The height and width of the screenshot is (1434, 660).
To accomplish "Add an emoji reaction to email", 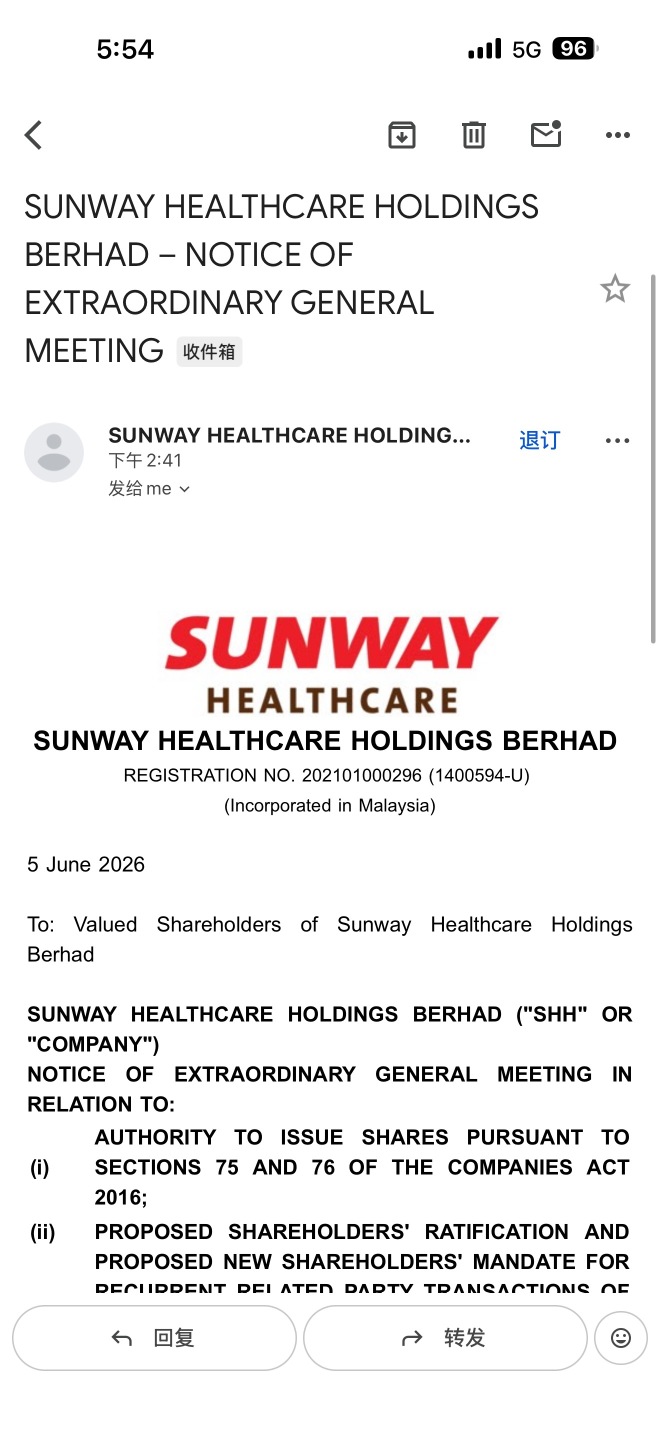I will tap(621, 1337).
